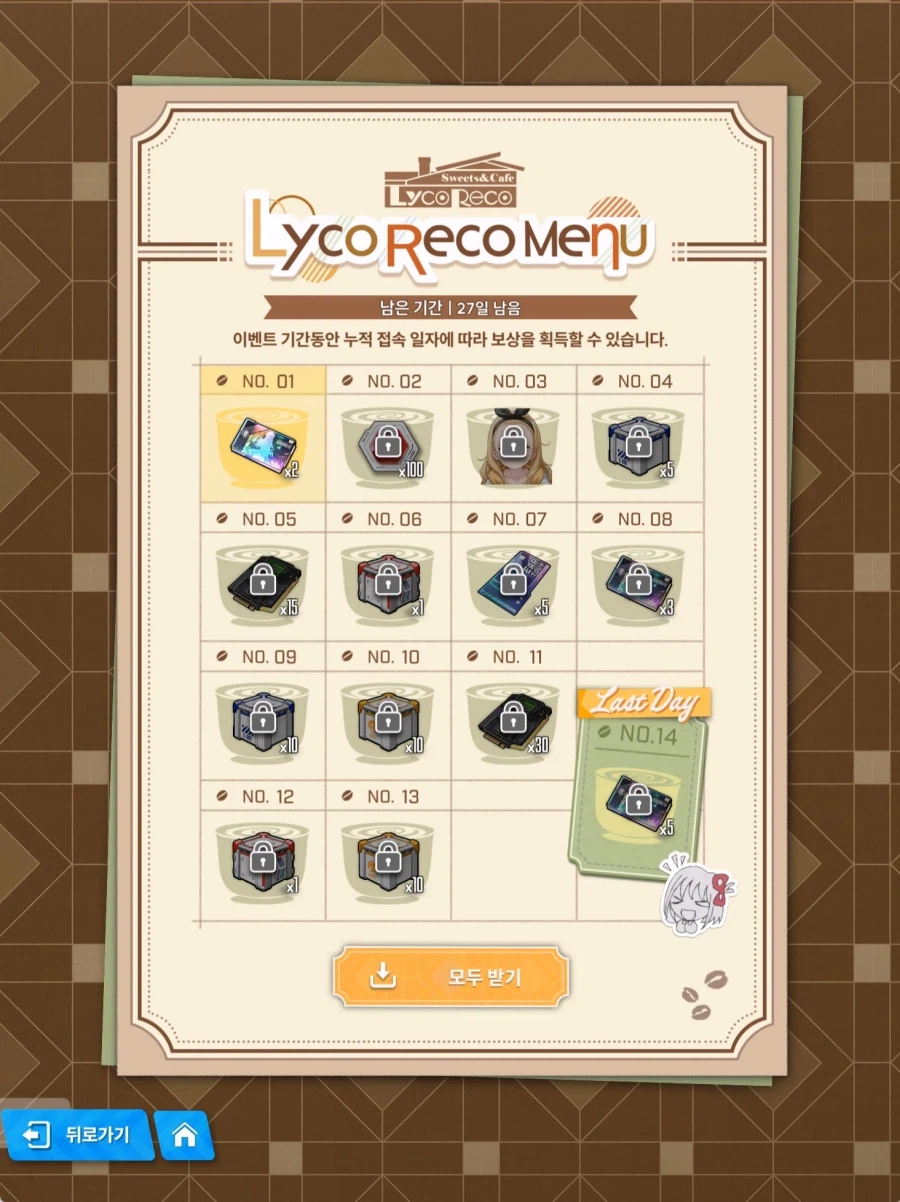Return to the home screen
This screenshot has height=1202, width=900.
click(x=184, y=1135)
